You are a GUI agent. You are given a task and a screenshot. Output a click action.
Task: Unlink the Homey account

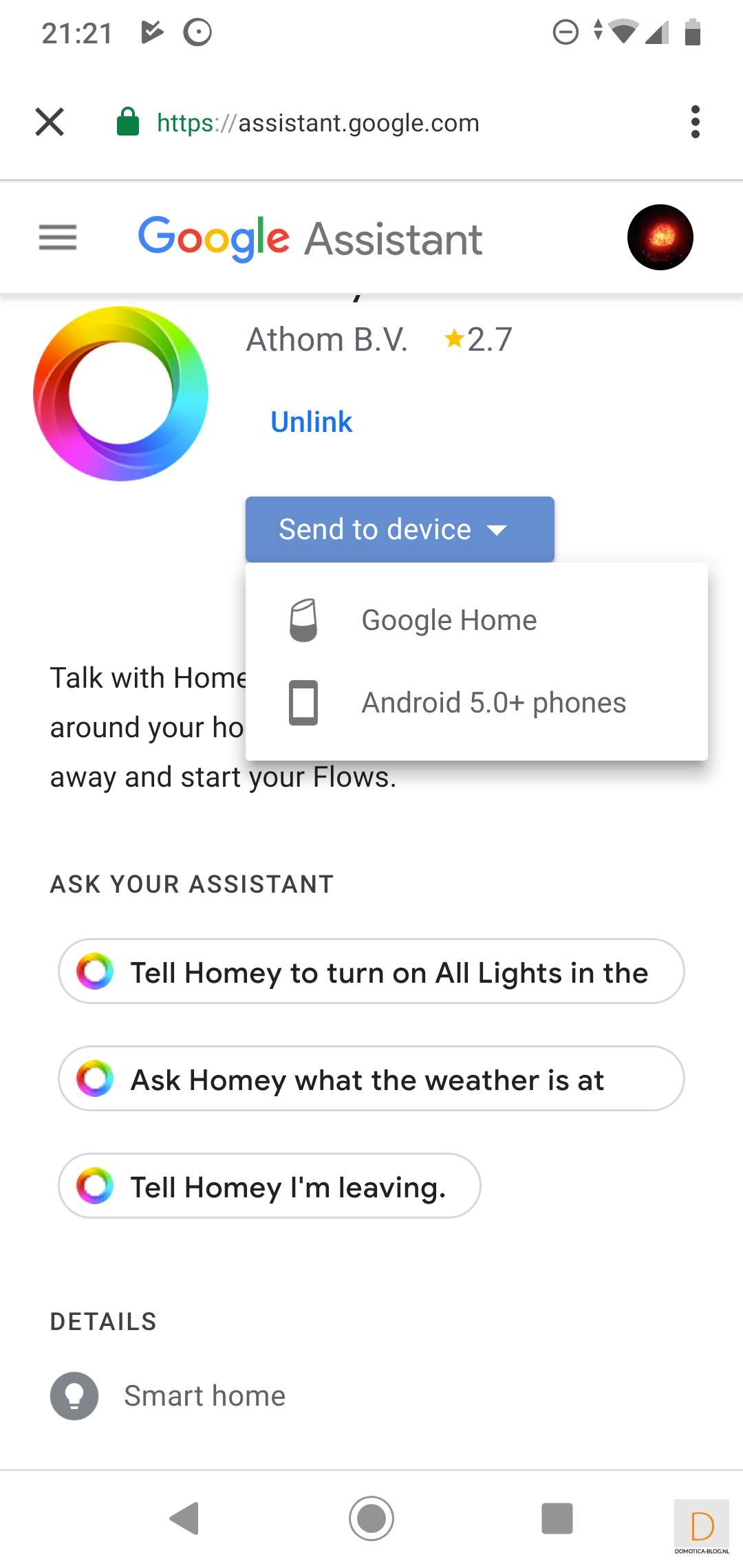[311, 422]
